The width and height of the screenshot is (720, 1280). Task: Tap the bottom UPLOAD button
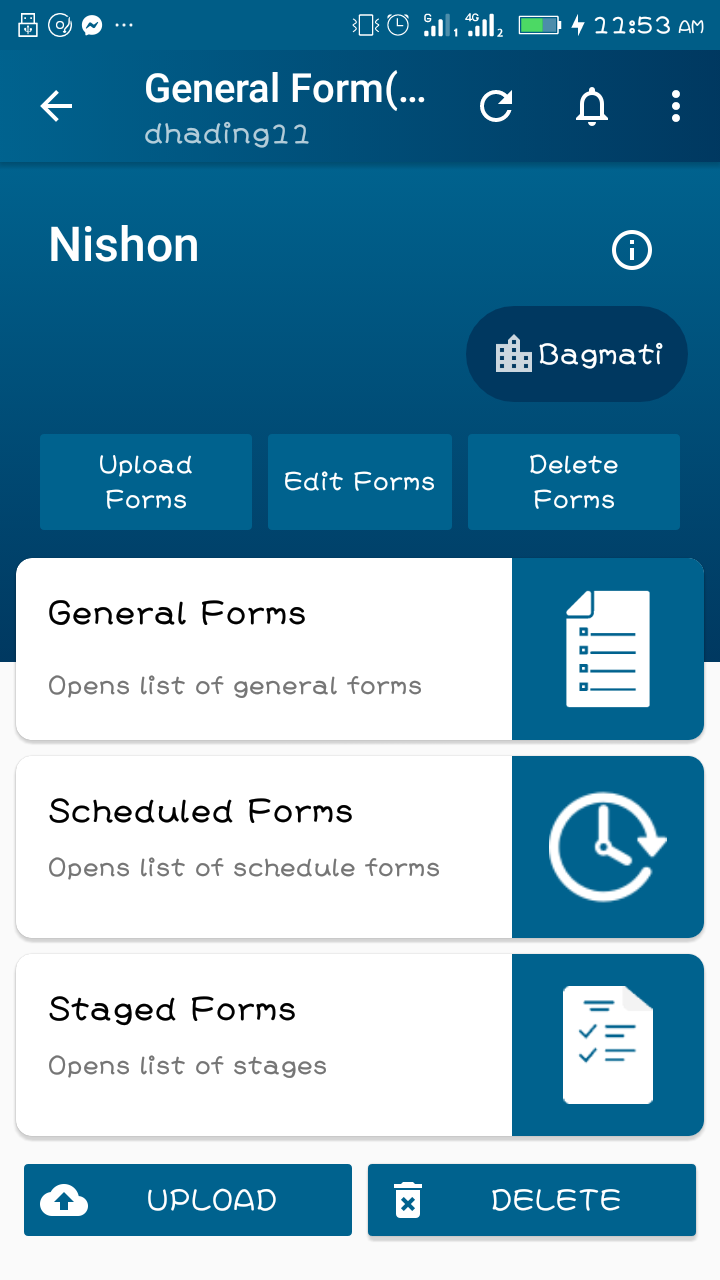[x=188, y=1200]
